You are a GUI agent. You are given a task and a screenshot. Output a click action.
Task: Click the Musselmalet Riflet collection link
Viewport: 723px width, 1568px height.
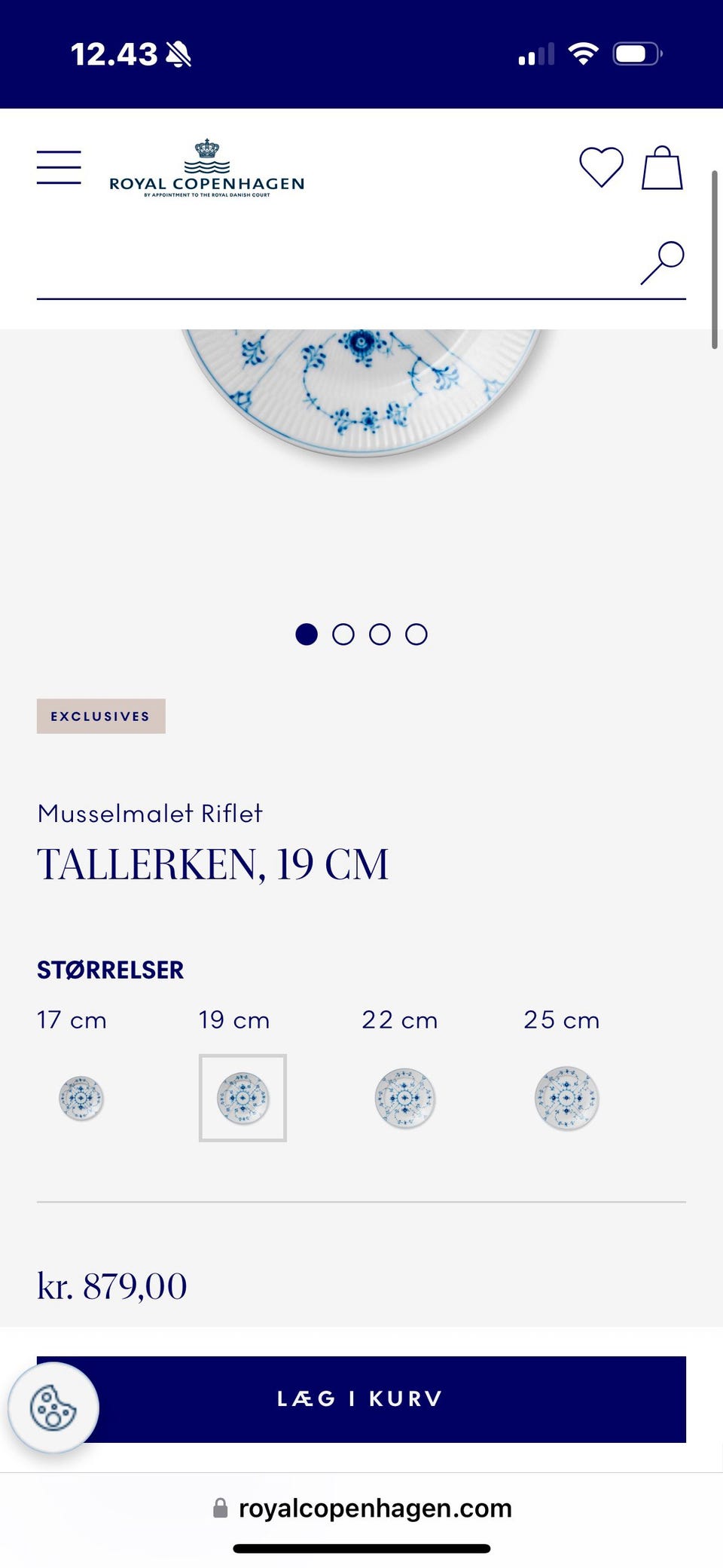tap(149, 814)
